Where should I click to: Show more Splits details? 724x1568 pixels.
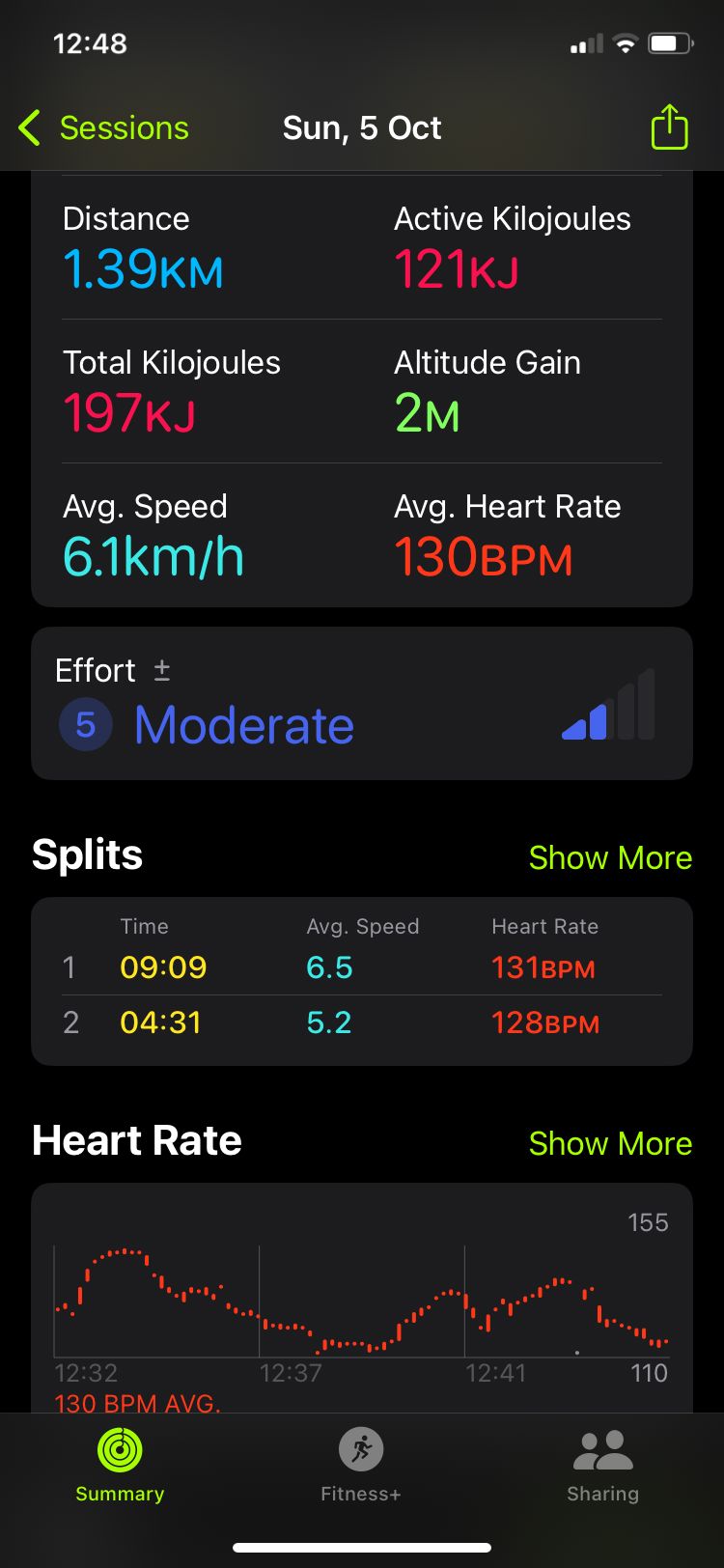pos(610,858)
